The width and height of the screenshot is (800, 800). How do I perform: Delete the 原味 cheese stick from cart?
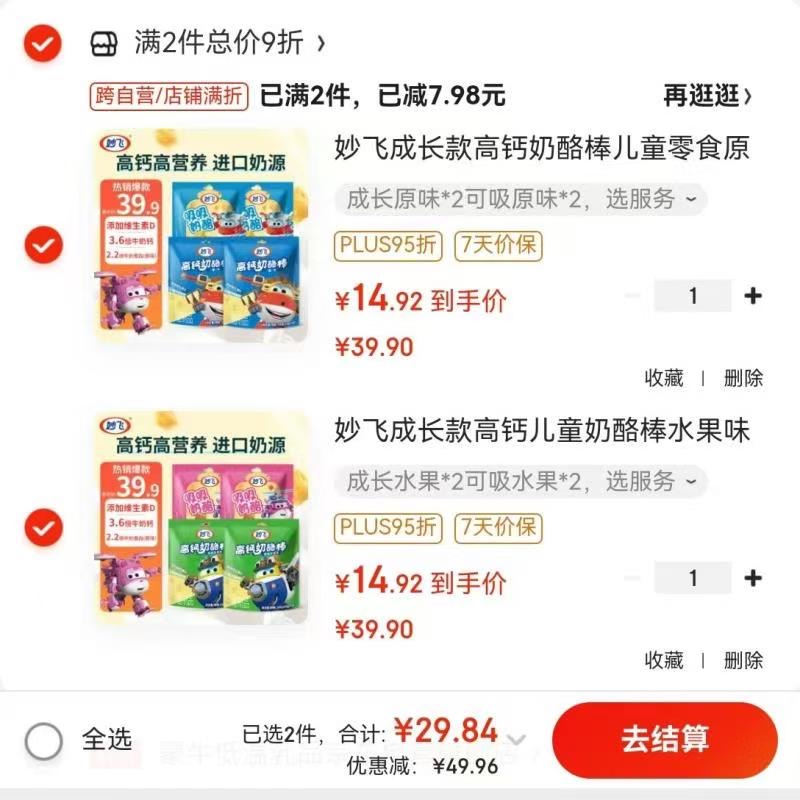[743, 378]
